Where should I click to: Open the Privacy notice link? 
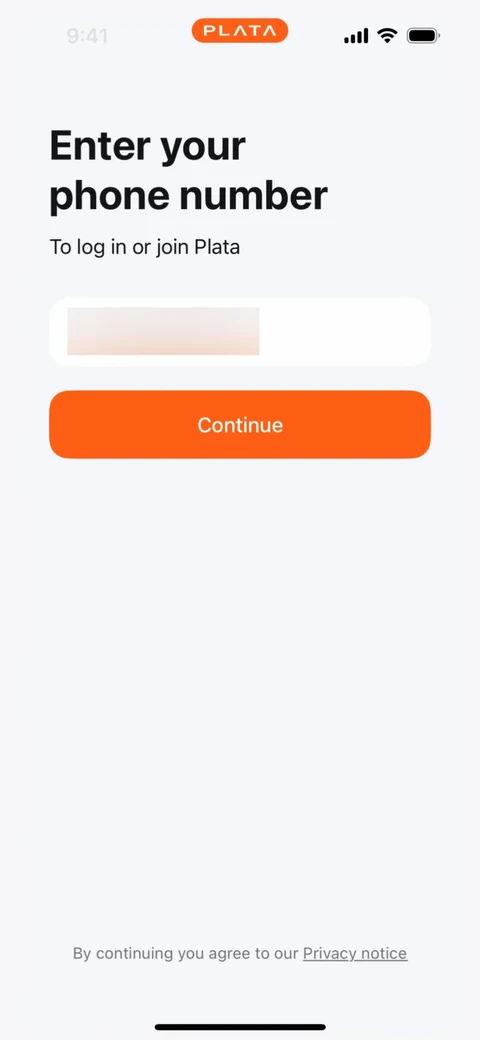355,954
